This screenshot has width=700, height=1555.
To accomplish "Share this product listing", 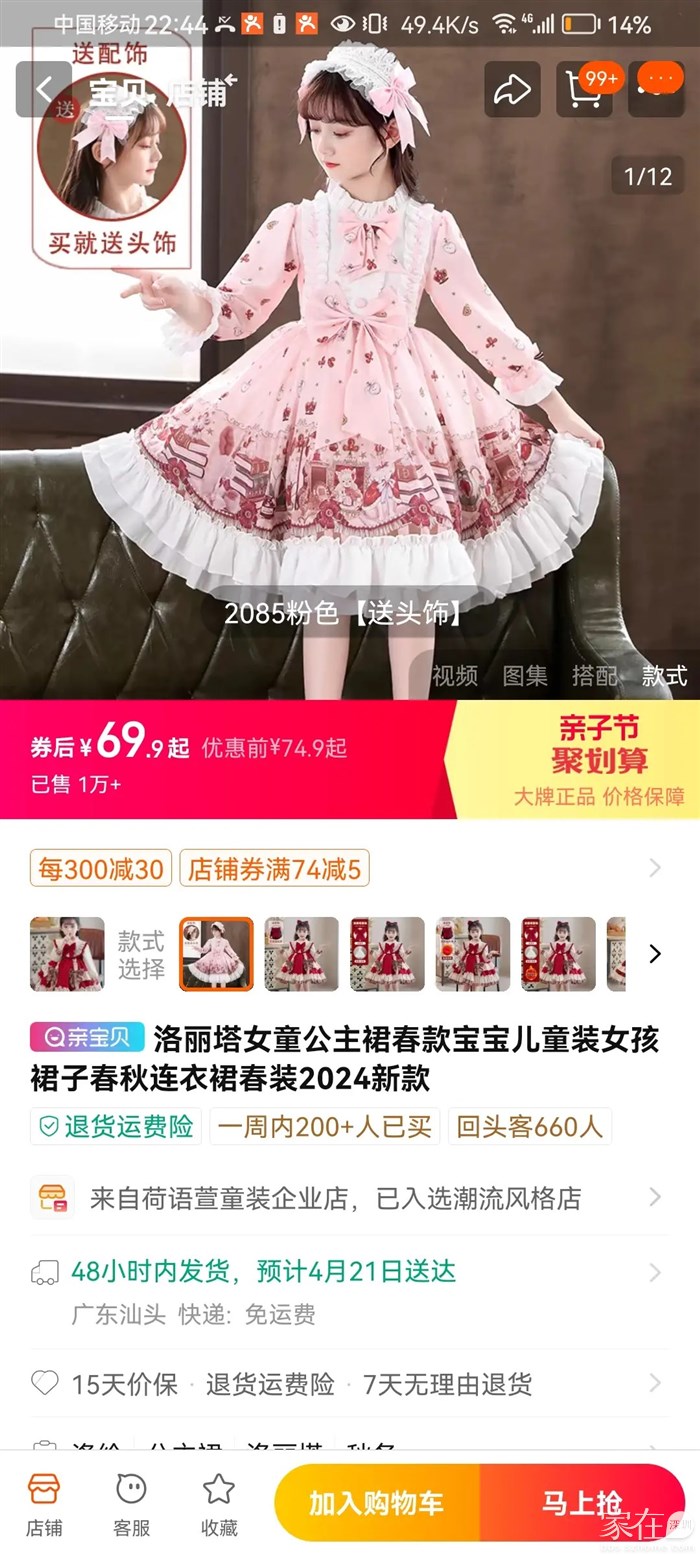I will [x=512, y=89].
